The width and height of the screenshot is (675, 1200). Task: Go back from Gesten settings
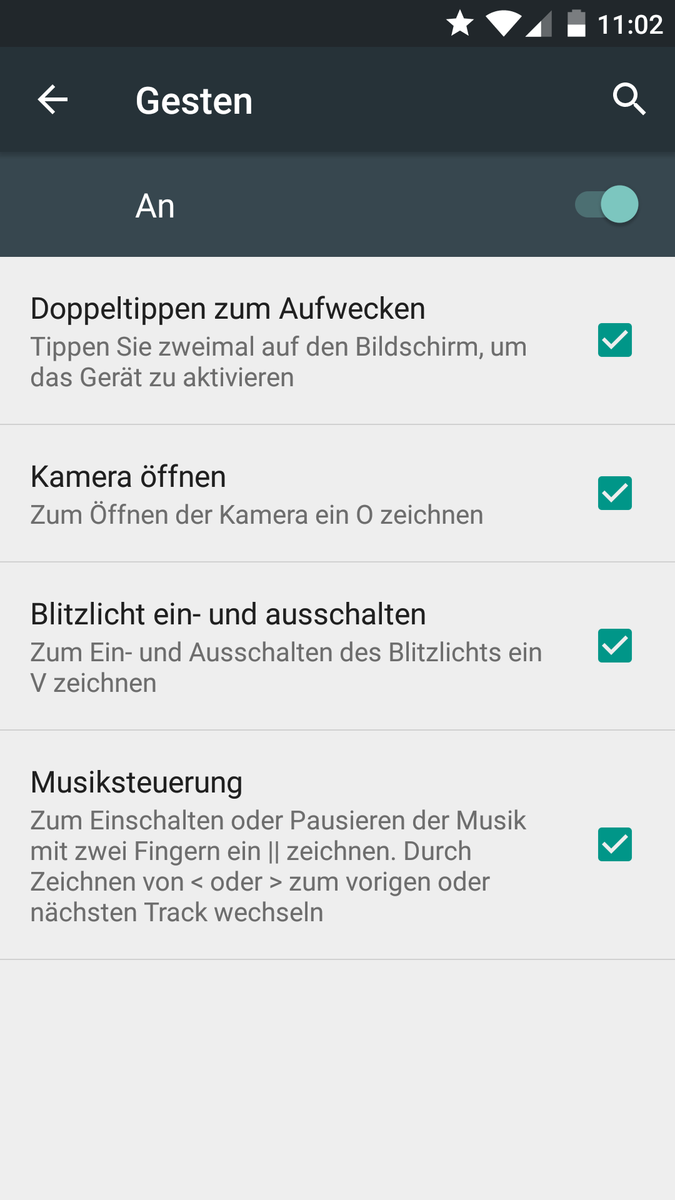pyautogui.click(x=53, y=100)
